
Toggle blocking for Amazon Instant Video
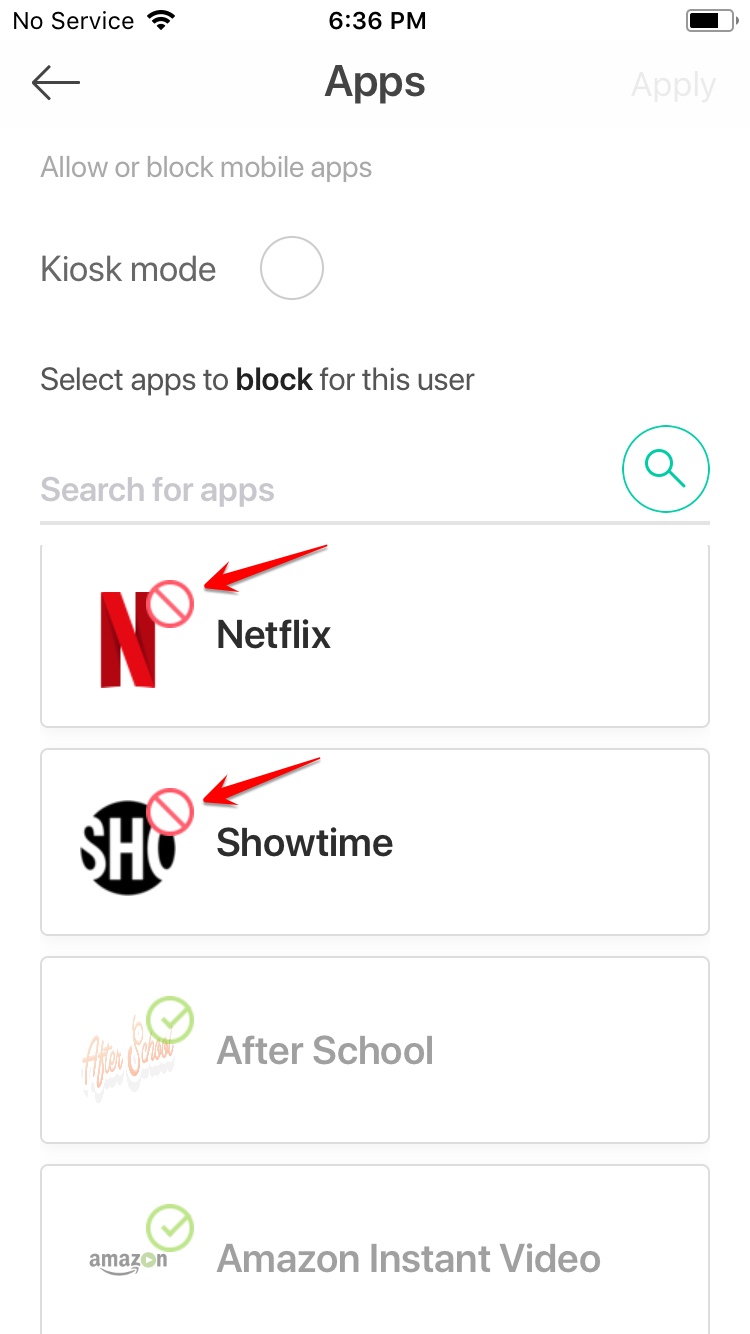click(172, 1228)
